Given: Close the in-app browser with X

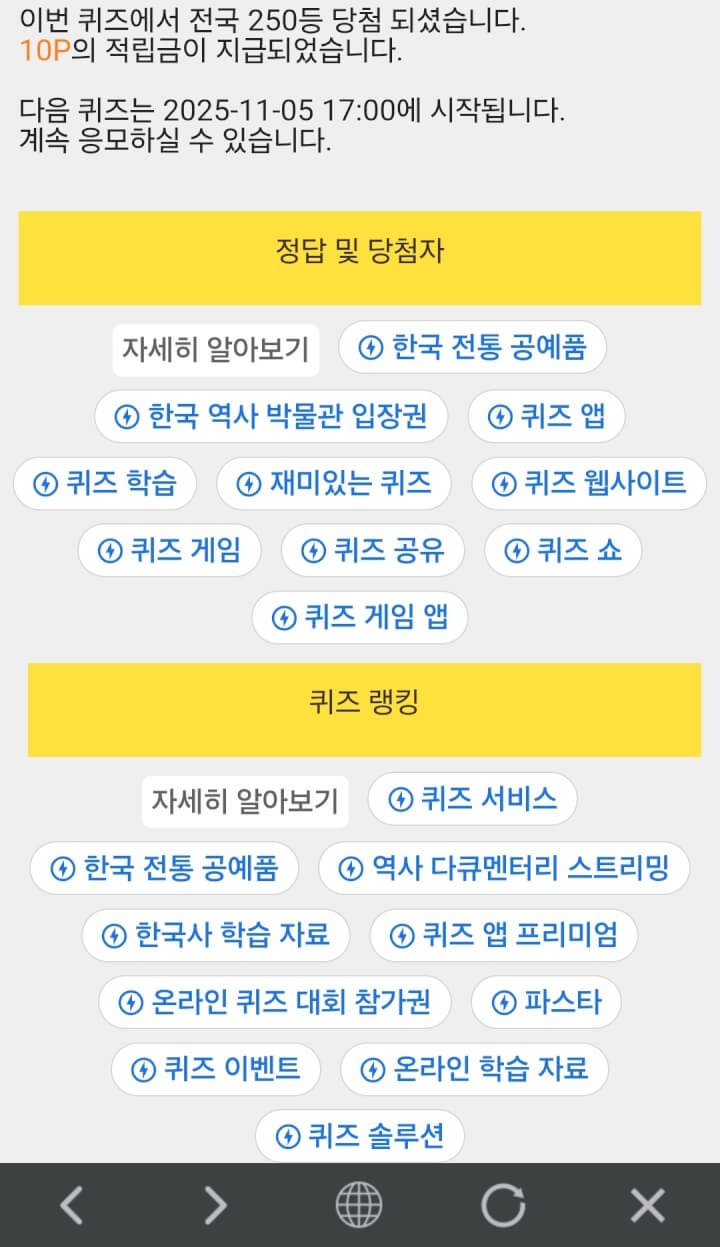Looking at the screenshot, I should point(647,1205).
